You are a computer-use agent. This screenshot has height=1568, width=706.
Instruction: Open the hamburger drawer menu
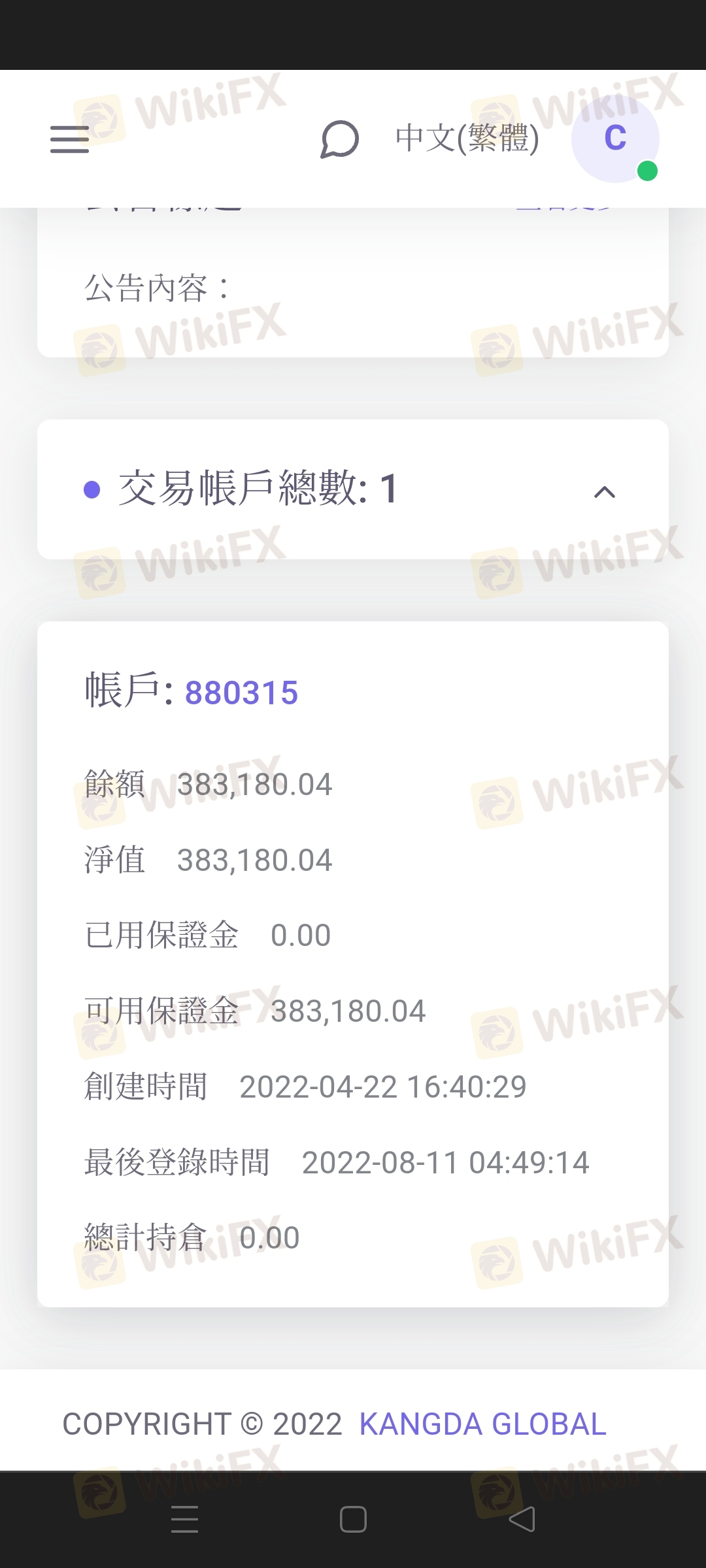pos(69,139)
